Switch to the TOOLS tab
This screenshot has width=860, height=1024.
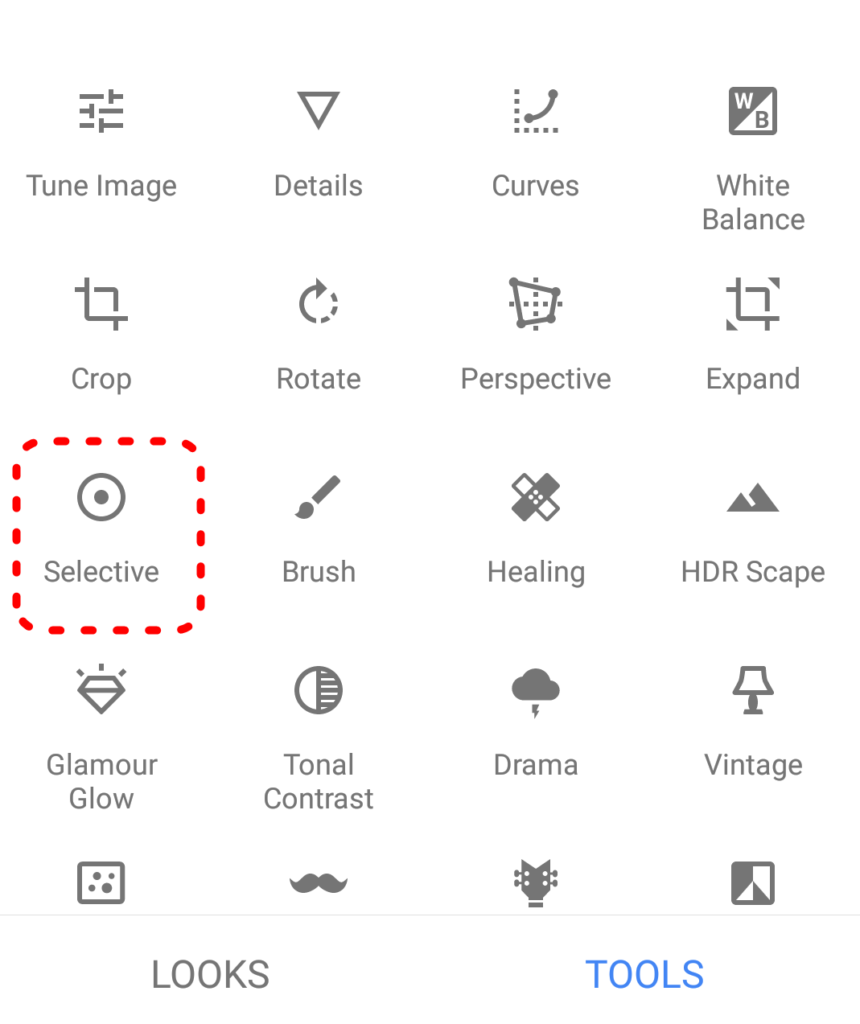[644, 974]
